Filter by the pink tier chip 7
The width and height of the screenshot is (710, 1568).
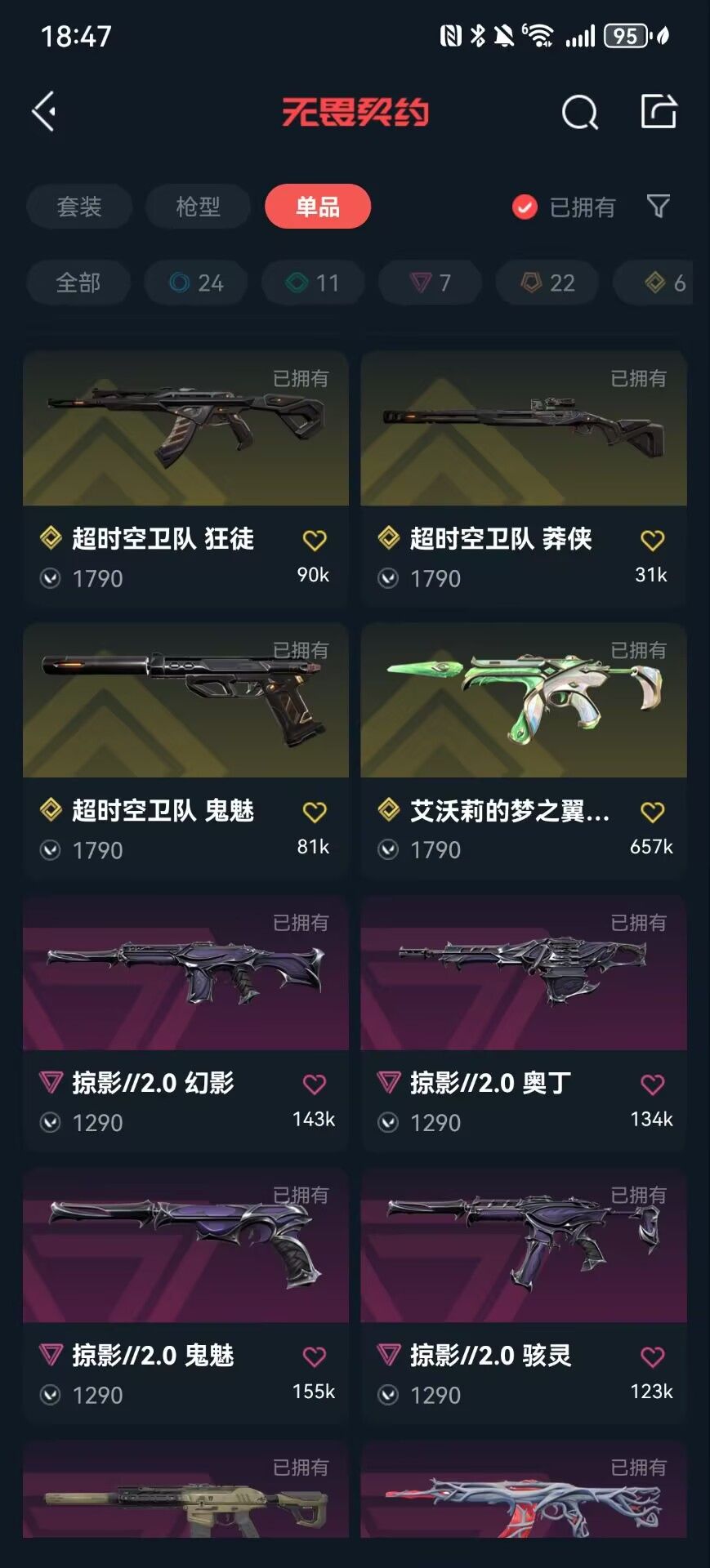(x=430, y=283)
